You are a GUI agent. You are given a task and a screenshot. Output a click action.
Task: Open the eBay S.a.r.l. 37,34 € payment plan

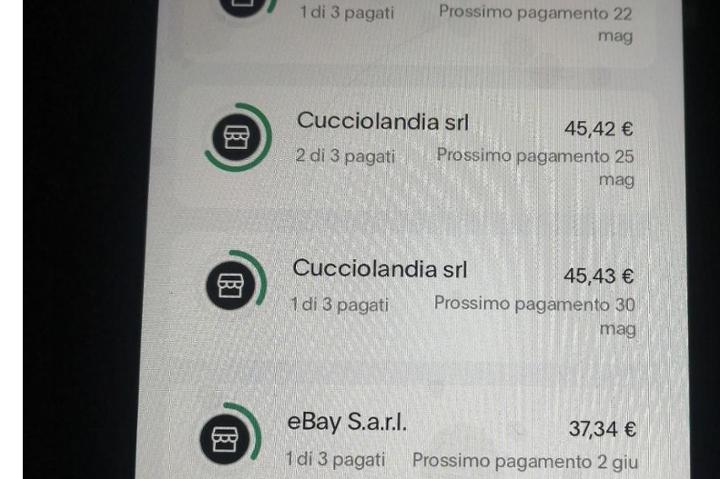420,440
